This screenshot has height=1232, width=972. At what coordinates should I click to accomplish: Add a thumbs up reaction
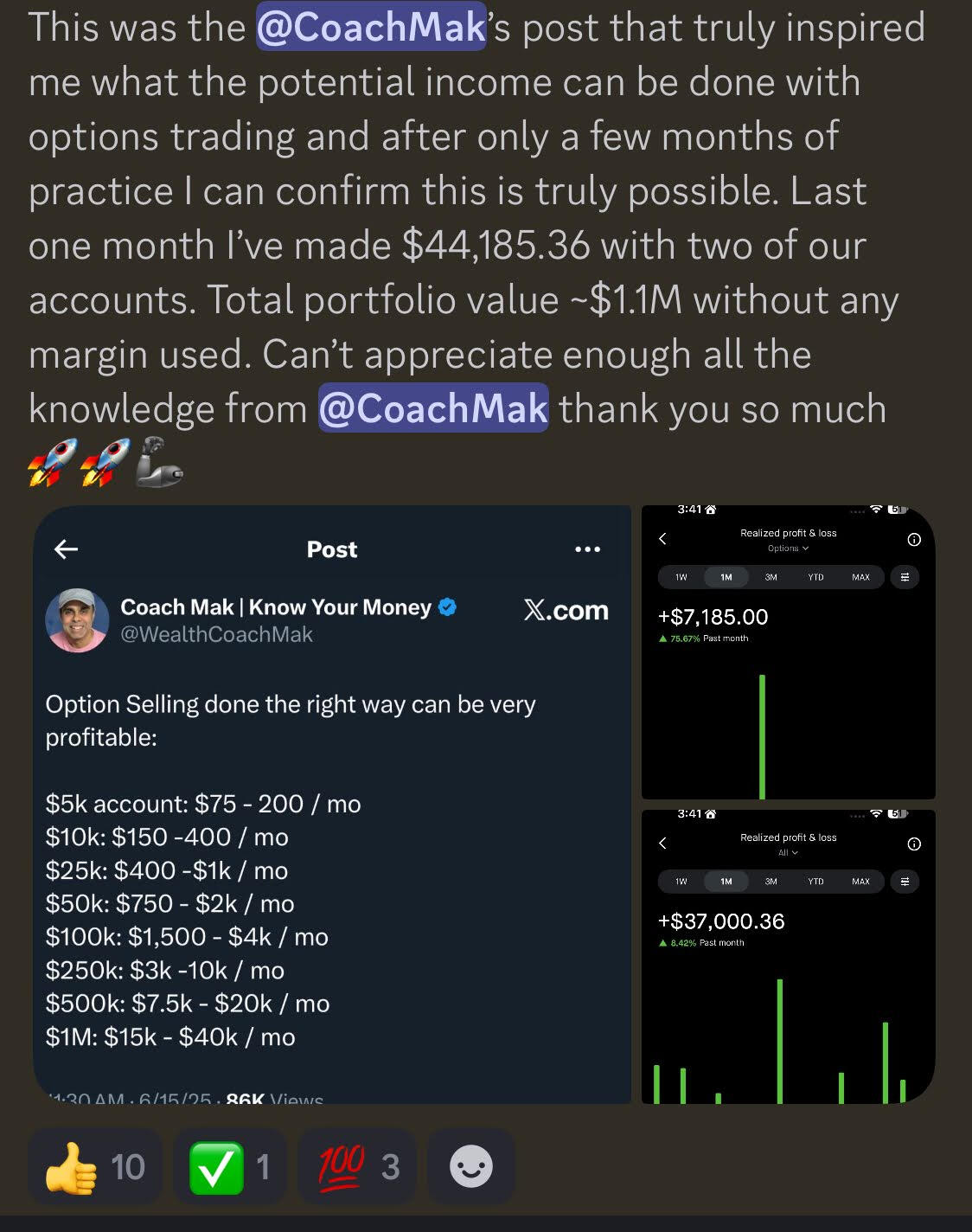(95, 1167)
